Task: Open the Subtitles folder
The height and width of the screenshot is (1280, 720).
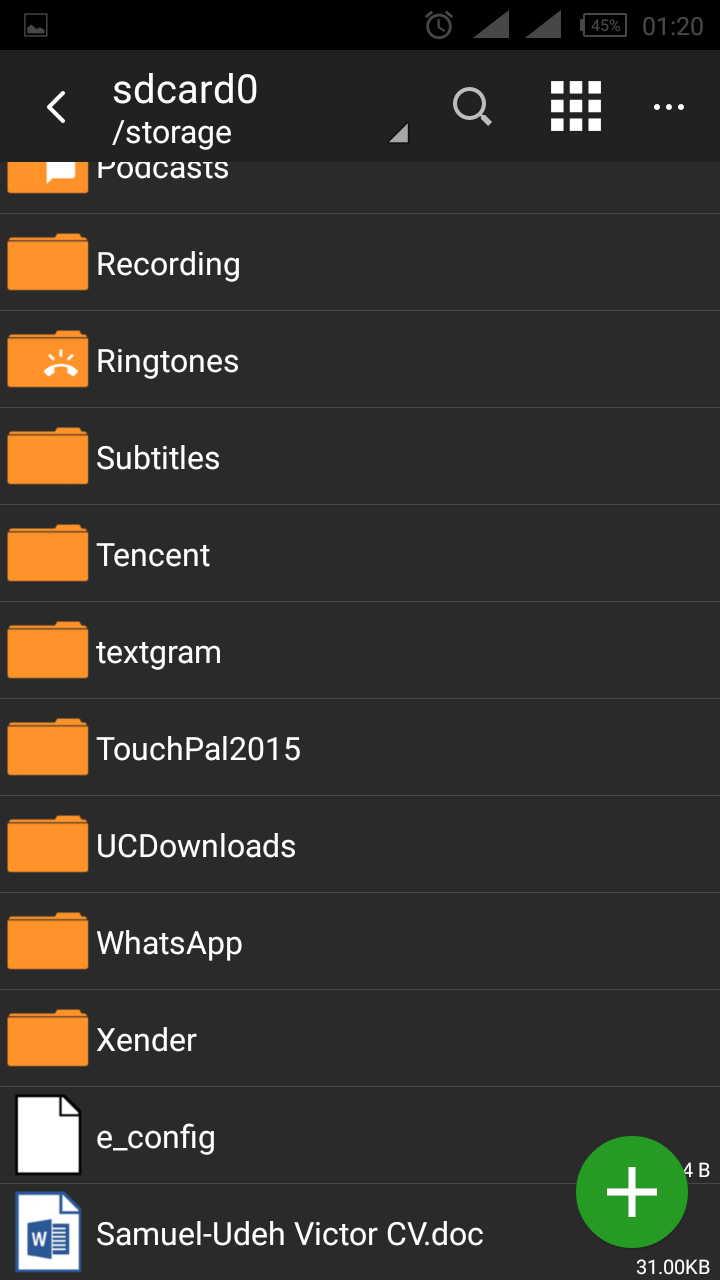Action: [x=360, y=456]
